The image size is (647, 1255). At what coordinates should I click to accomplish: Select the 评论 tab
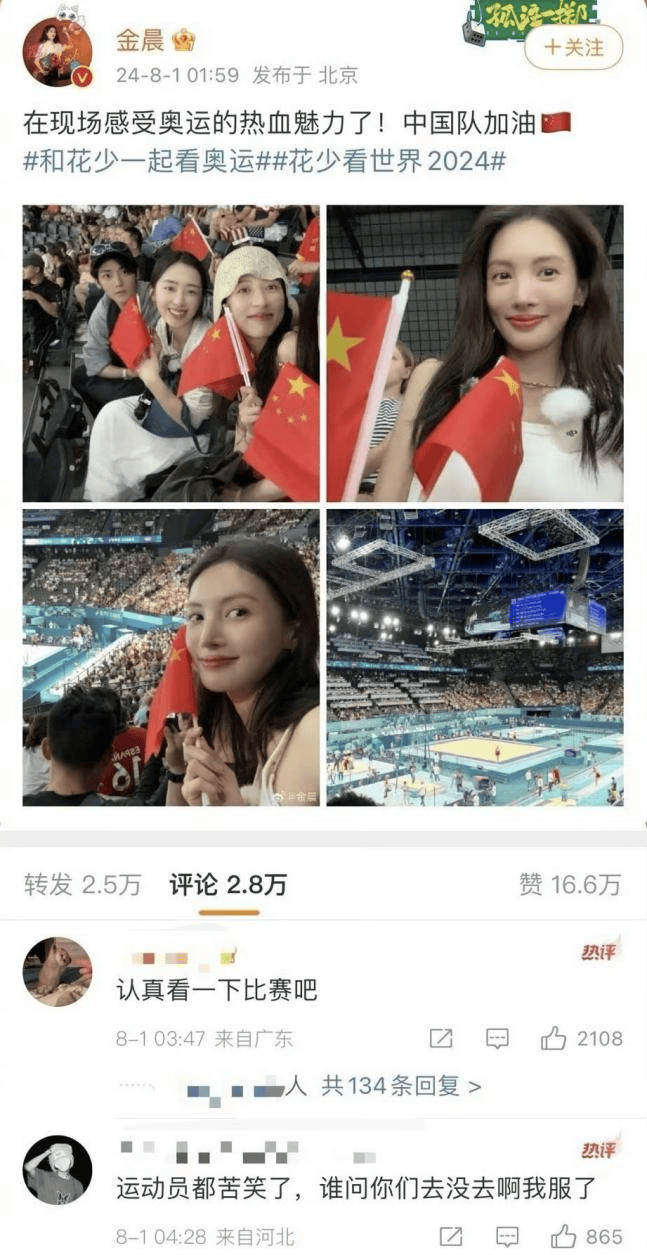coord(228,884)
